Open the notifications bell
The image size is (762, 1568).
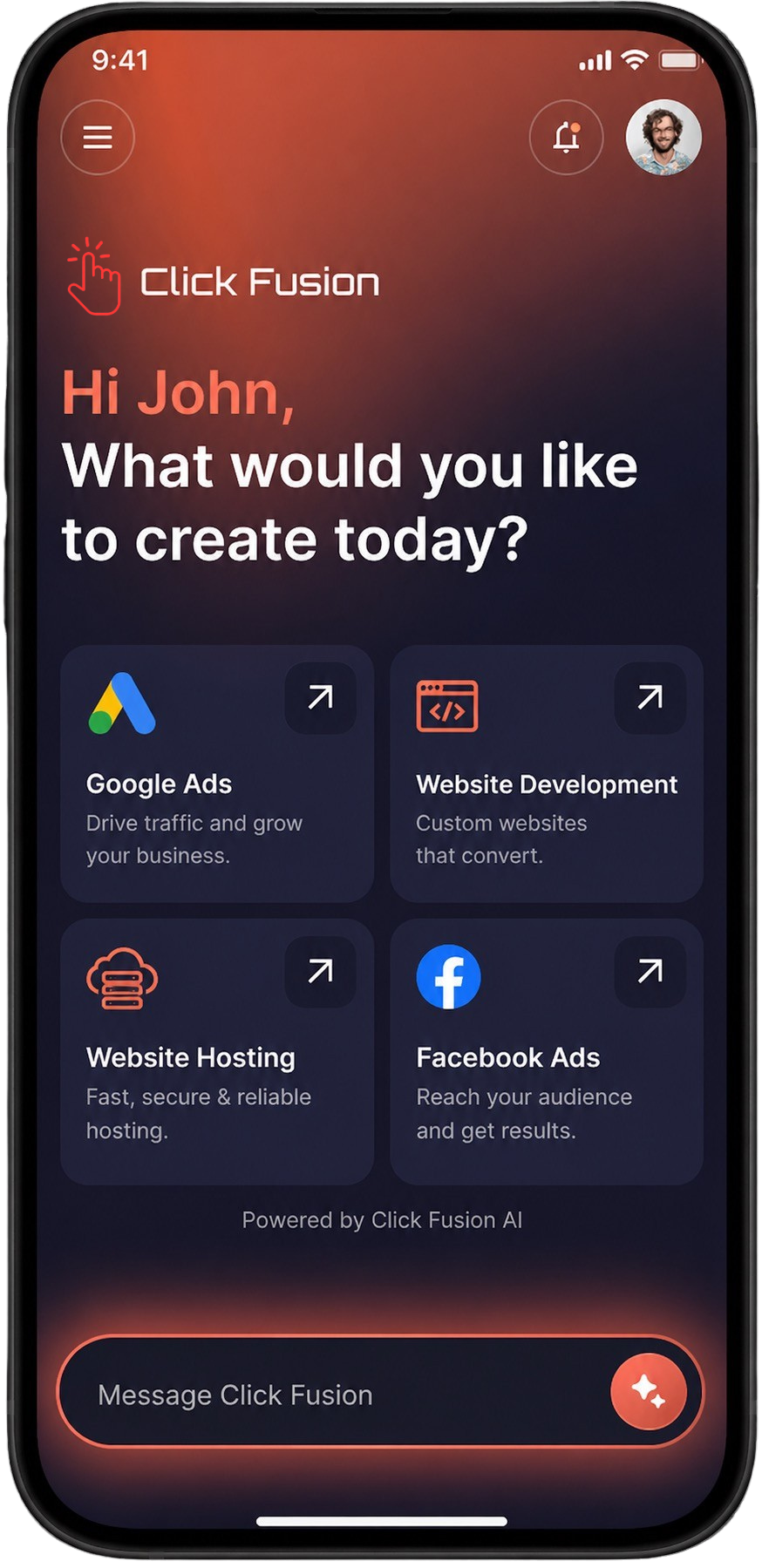(567, 138)
